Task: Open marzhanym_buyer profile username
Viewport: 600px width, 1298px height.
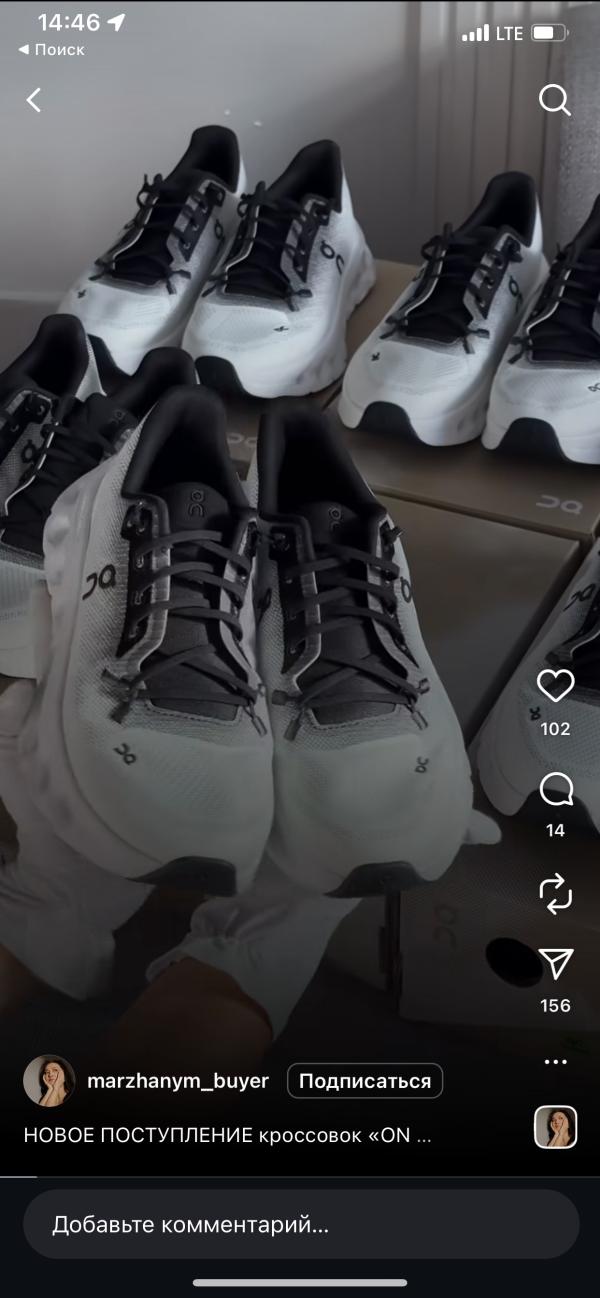Action: pyautogui.click(x=178, y=1081)
